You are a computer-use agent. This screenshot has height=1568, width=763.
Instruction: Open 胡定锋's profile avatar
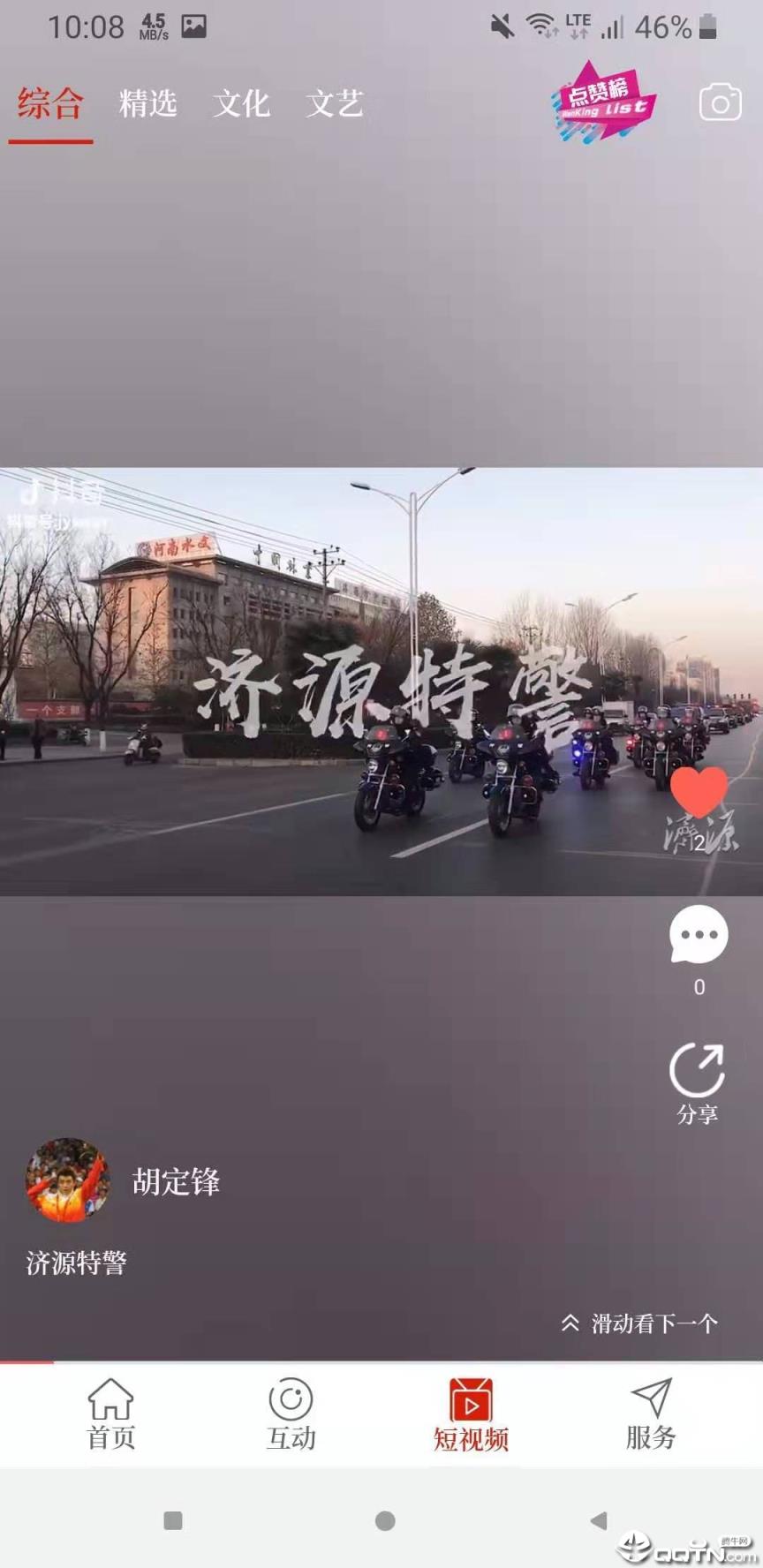(67, 1183)
